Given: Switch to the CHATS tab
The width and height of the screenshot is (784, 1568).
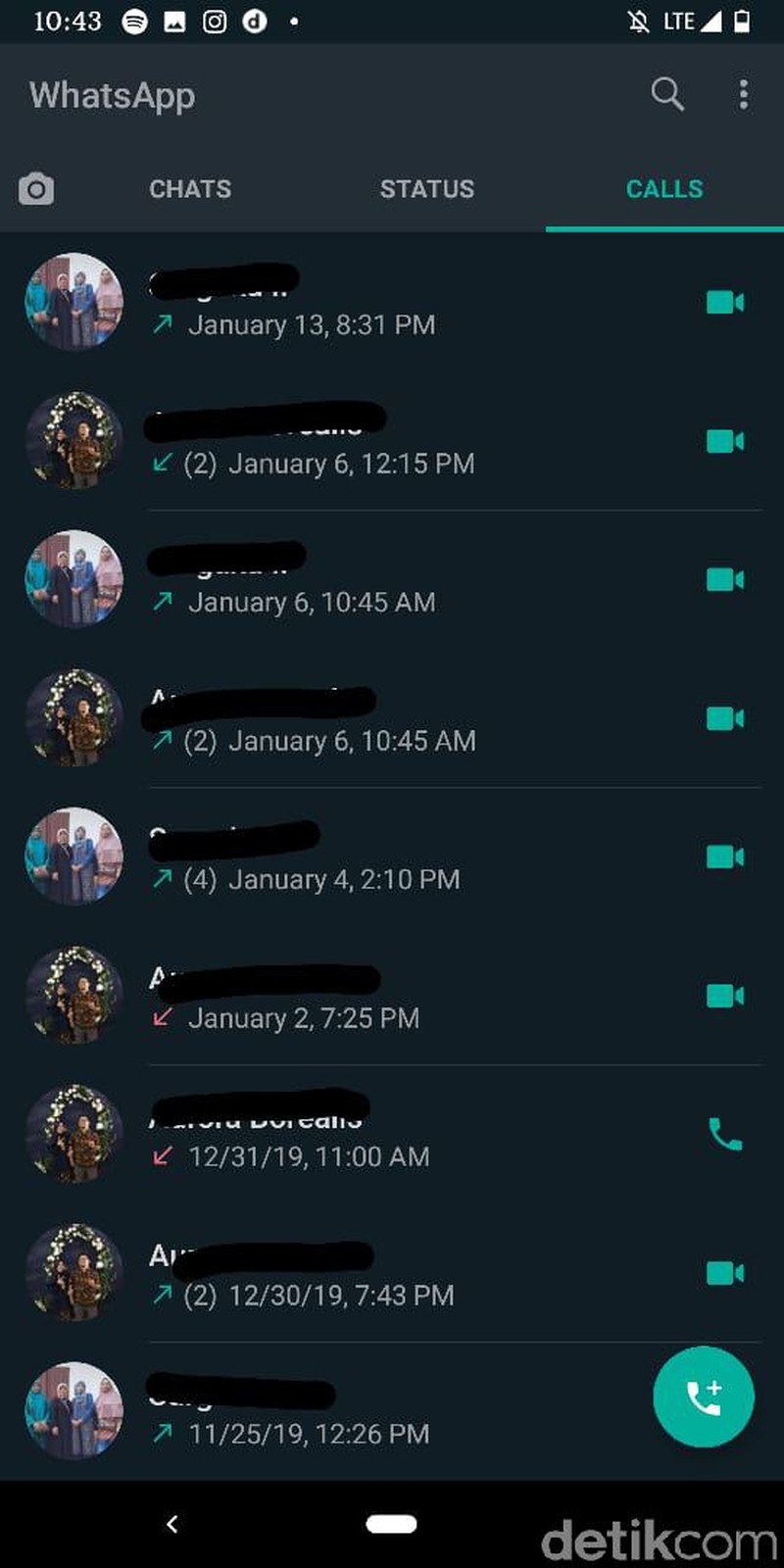Looking at the screenshot, I should (190, 188).
